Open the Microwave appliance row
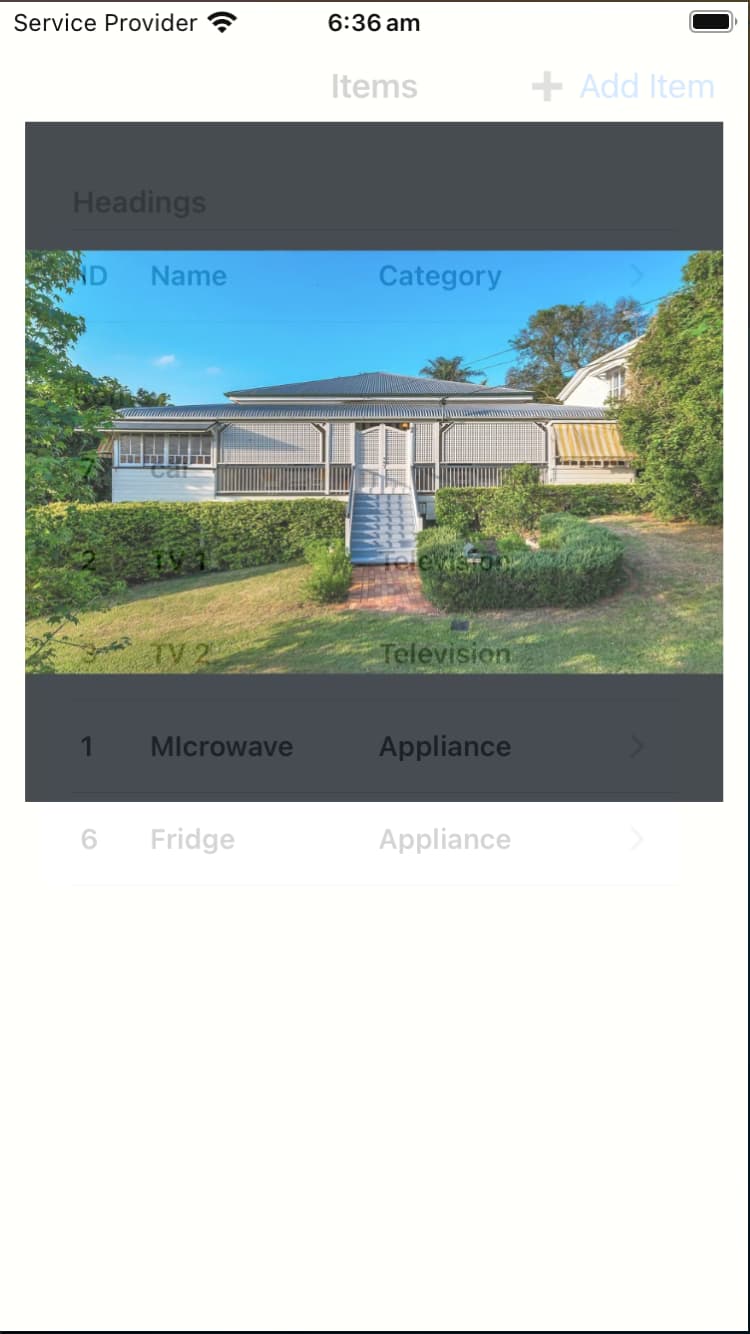 point(374,747)
